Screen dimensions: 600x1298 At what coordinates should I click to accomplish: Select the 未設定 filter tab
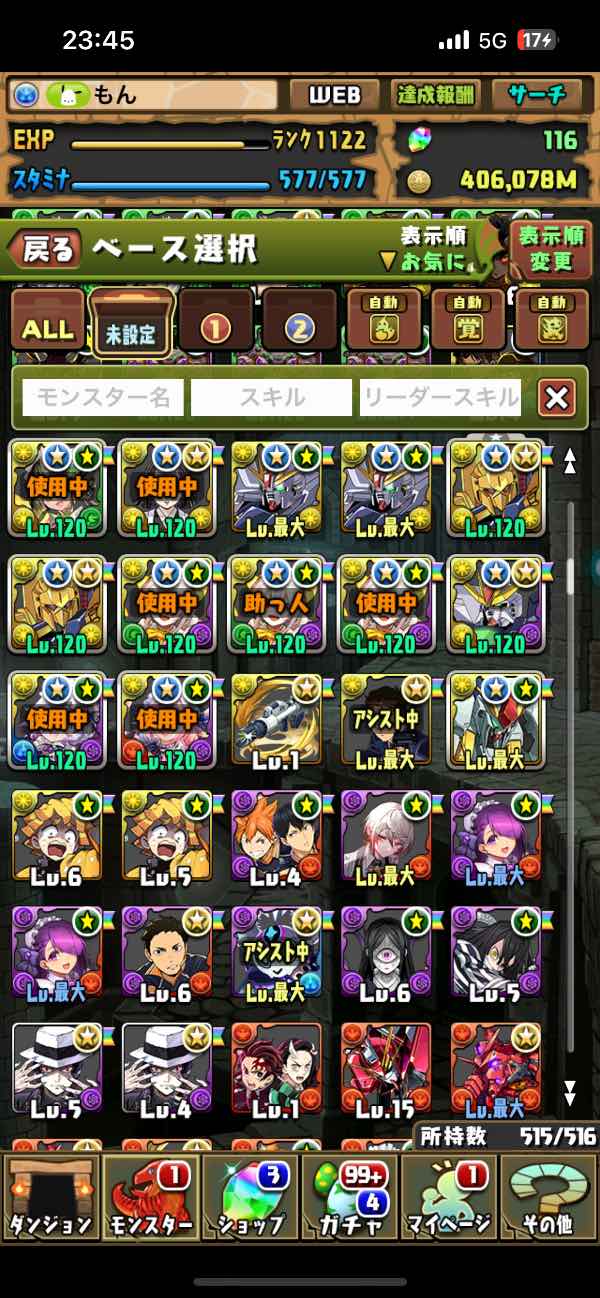tap(132, 325)
